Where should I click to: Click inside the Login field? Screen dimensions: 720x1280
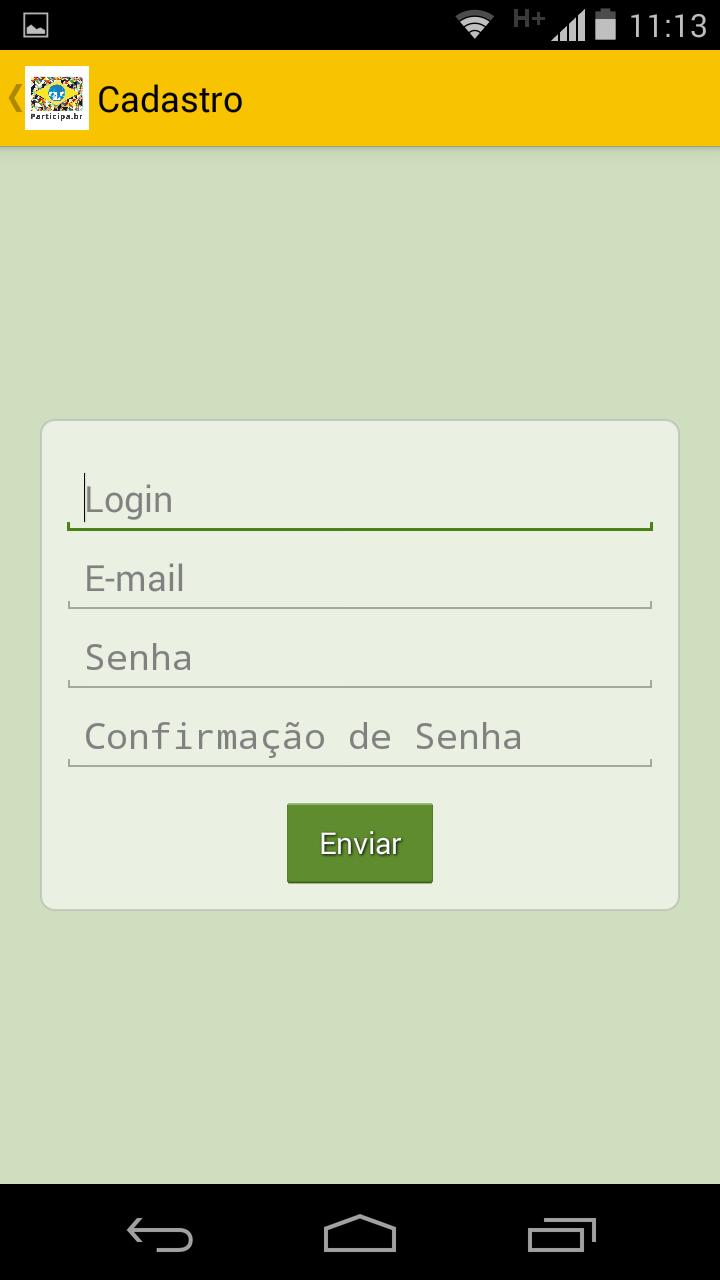(x=360, y=499)
